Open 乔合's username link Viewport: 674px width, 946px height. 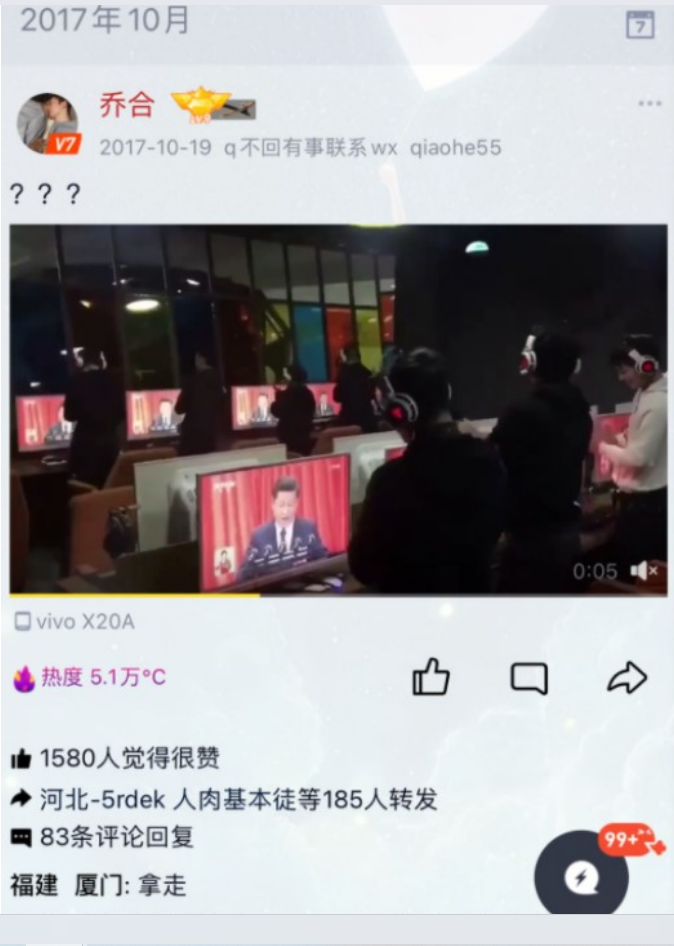pyautogui.click(x=126, y=105)
